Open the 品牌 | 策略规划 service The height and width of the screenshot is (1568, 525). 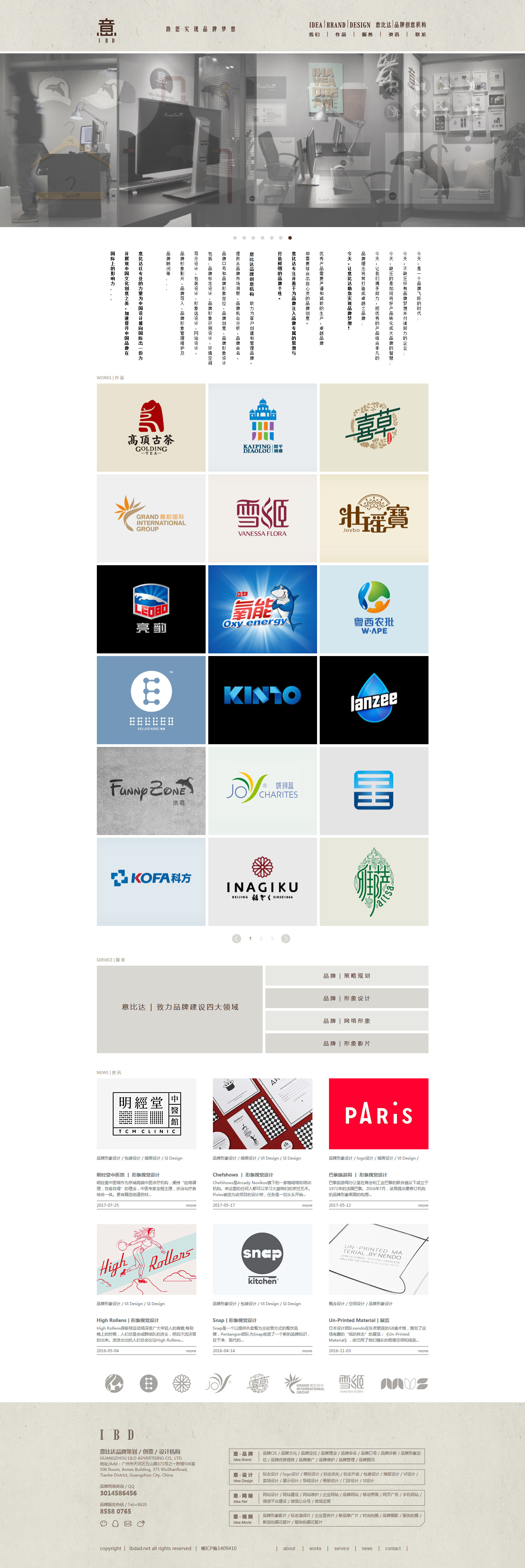pos(347,976)
